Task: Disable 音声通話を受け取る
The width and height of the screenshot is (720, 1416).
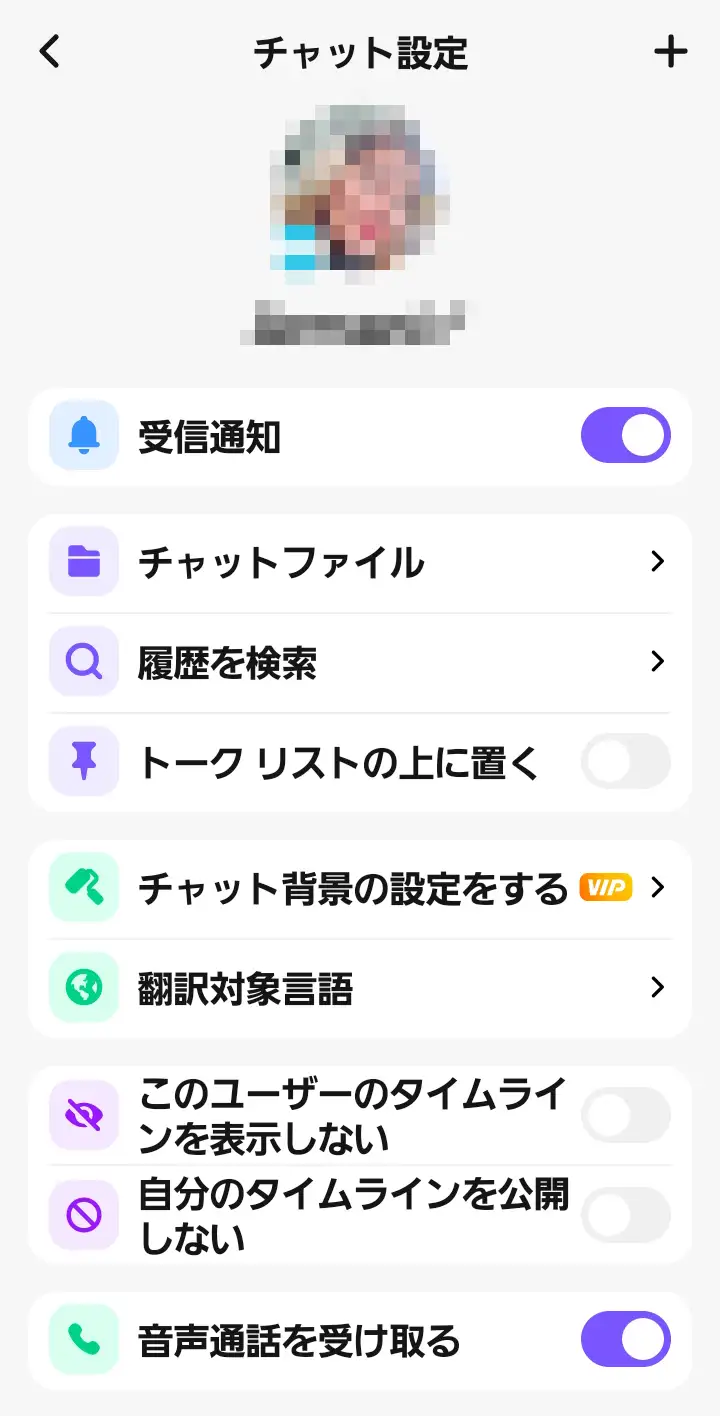Action: (x=625, y=1340)
